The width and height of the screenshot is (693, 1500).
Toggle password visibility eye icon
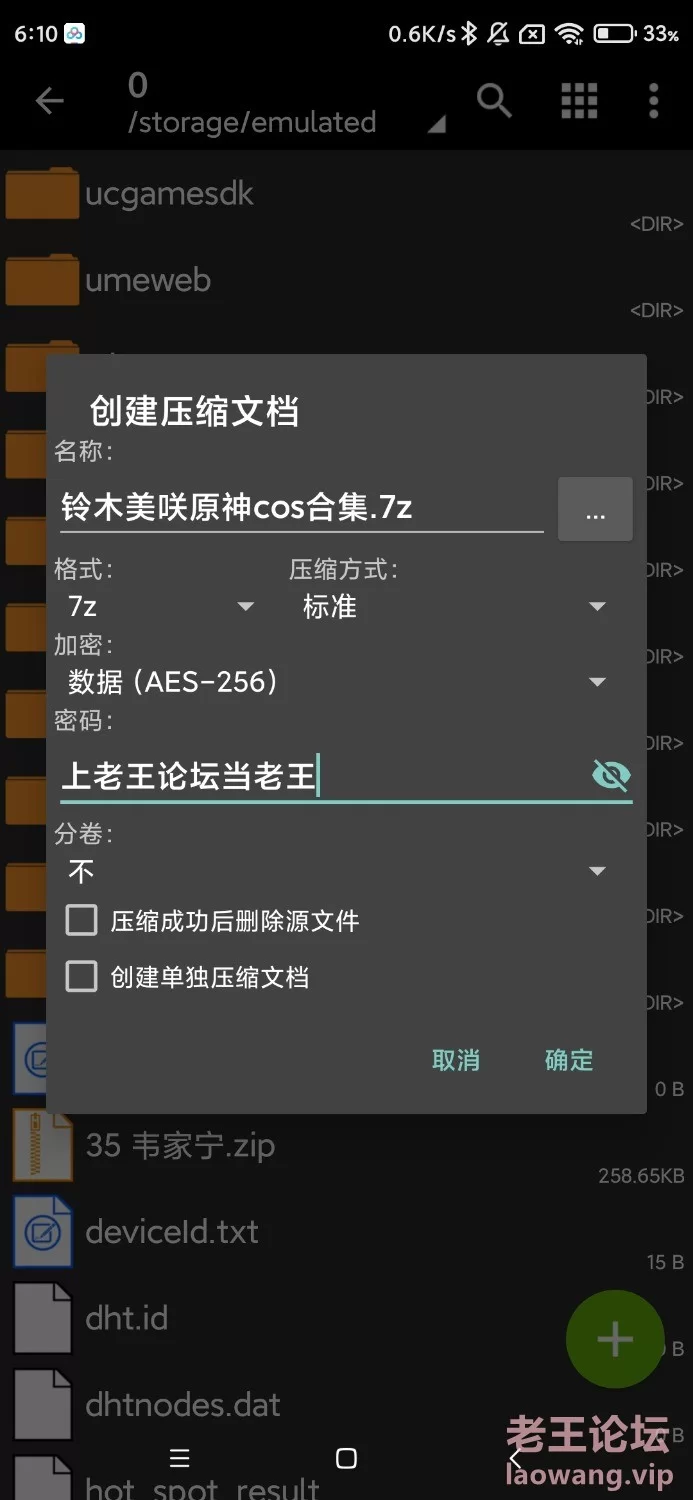click(611, 775)
